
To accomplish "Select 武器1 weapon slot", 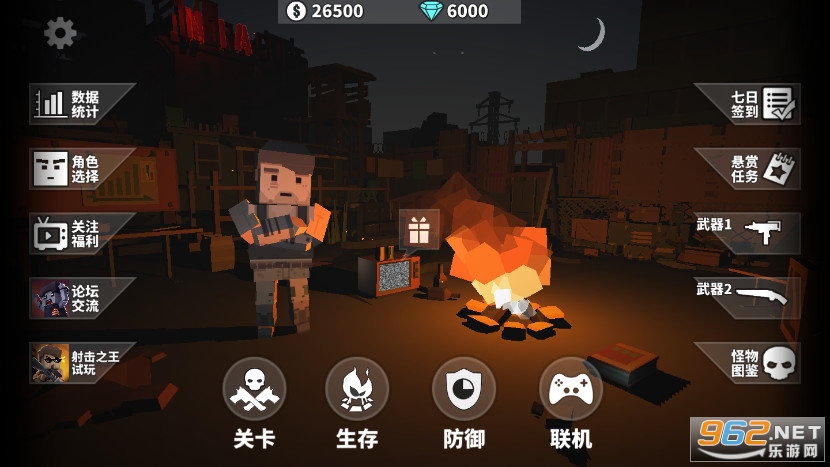I will click(748, 233).
